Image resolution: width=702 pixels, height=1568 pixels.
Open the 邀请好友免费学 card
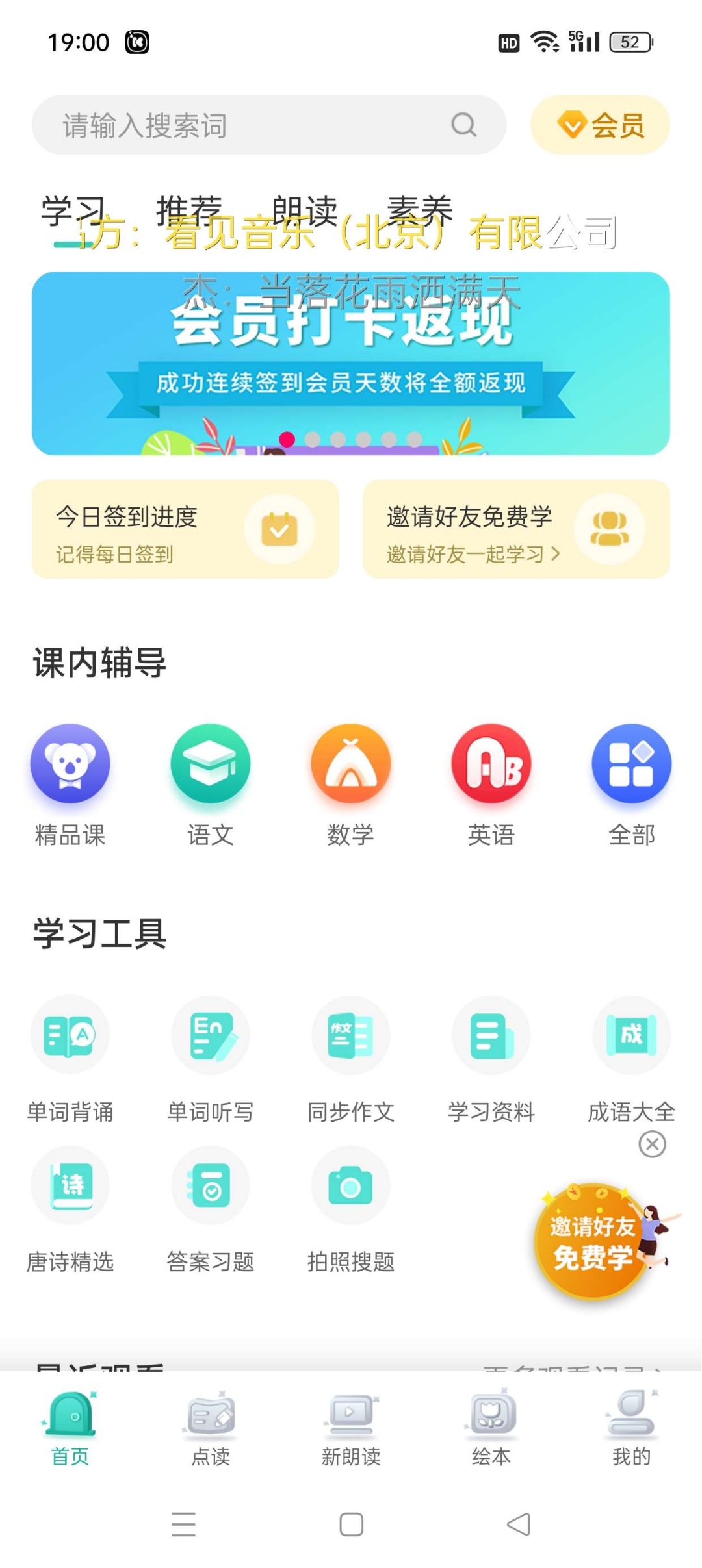click(516, 529)
